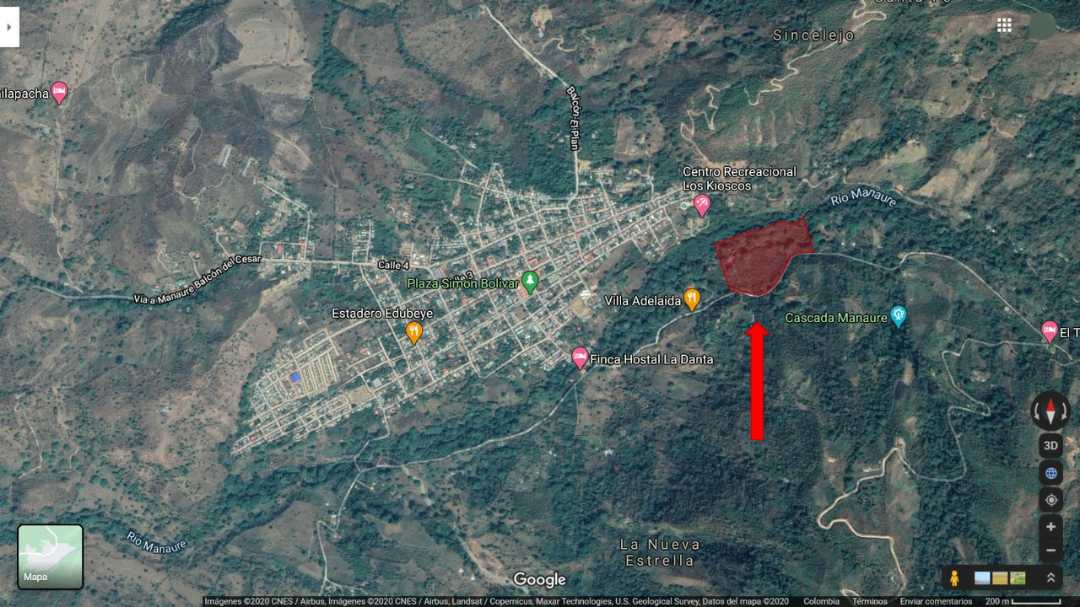Open the Villa Adelaida restaurant marker

pyautogui.click(x=691, y=298)
